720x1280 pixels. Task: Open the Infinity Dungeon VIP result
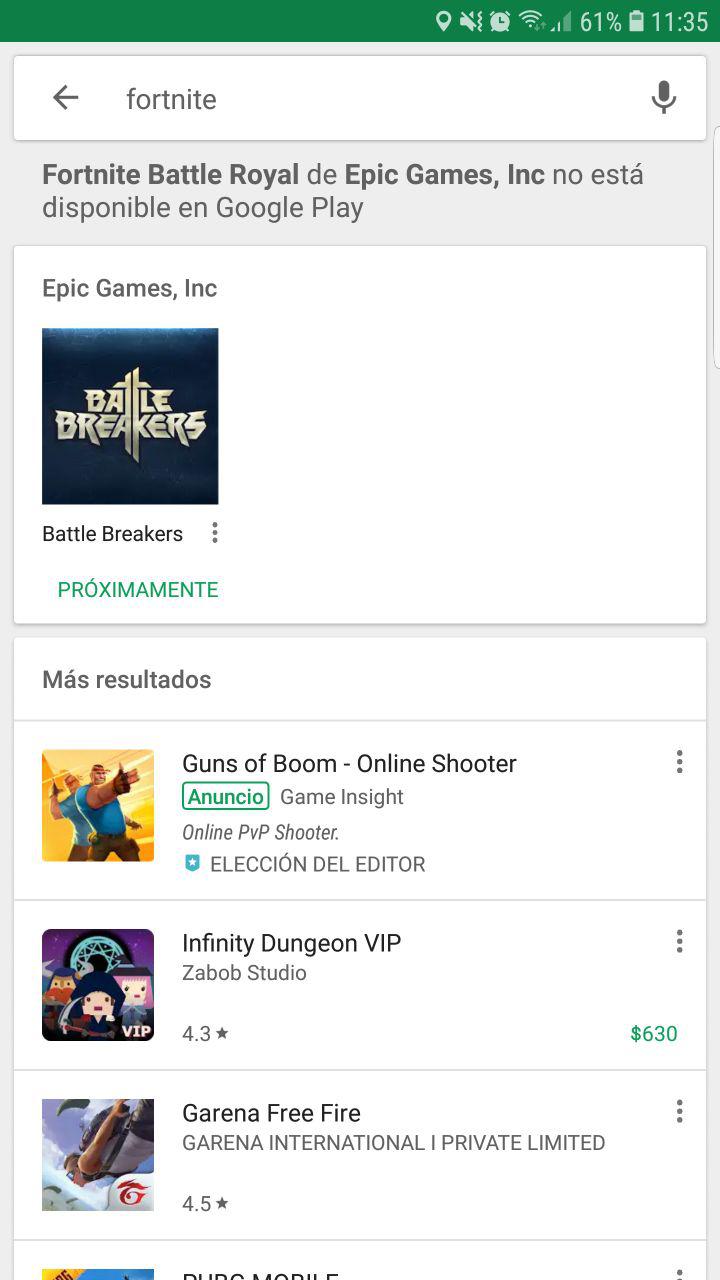pyautogui.click(x=291, y=943)
